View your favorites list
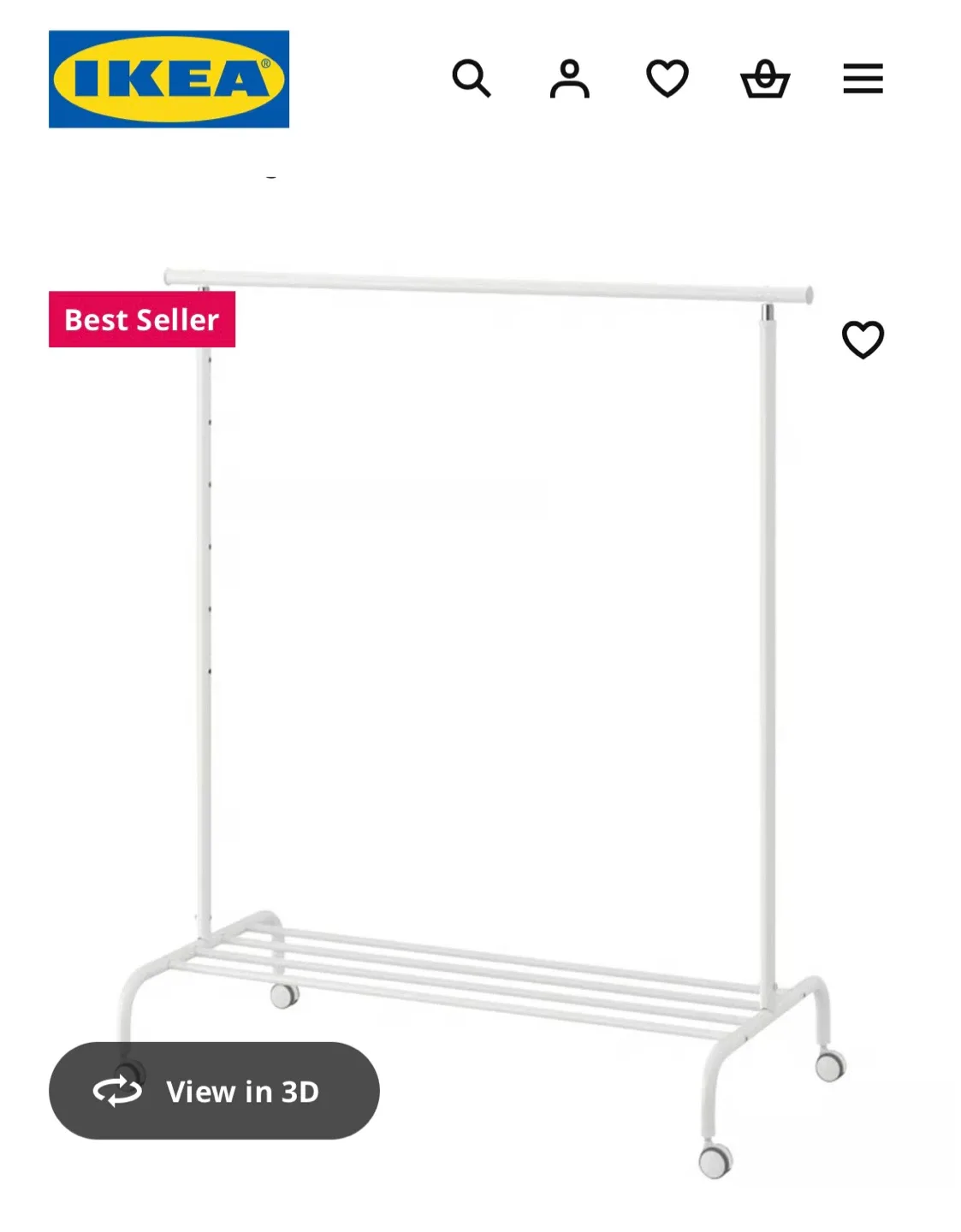The height and width of the screenshot is (1232, 961). click(x=667, y=79)
